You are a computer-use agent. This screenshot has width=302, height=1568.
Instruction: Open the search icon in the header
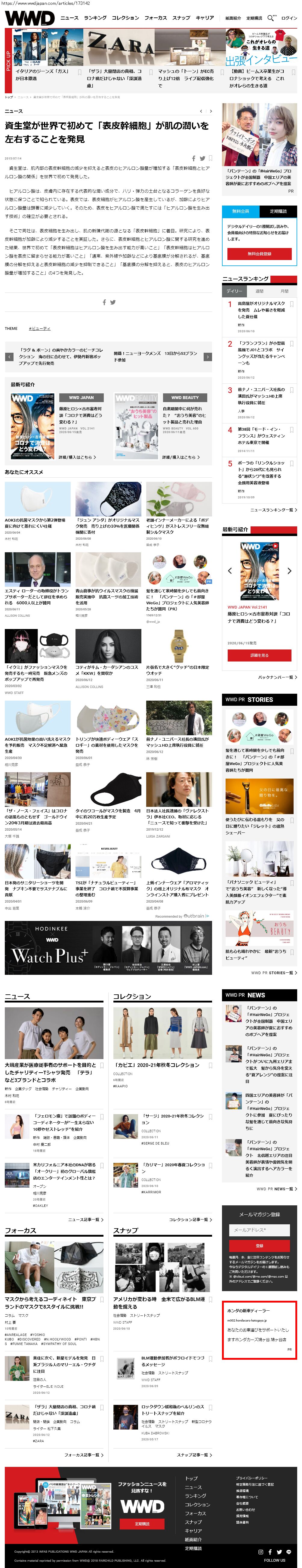coord(270,18)
